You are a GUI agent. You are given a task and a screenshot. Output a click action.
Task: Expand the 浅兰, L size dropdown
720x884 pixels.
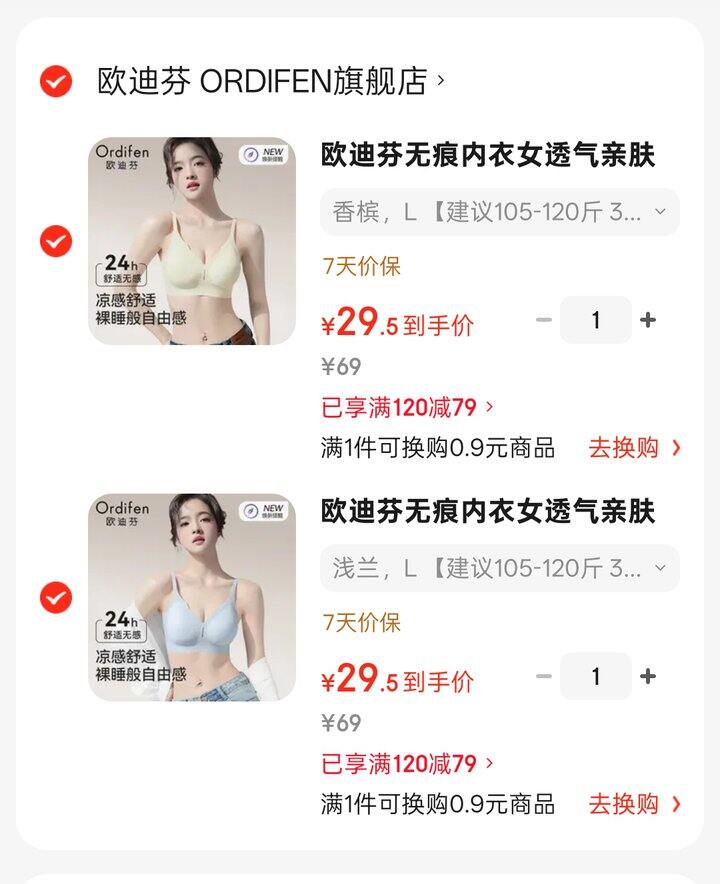(x=499, y=568)
